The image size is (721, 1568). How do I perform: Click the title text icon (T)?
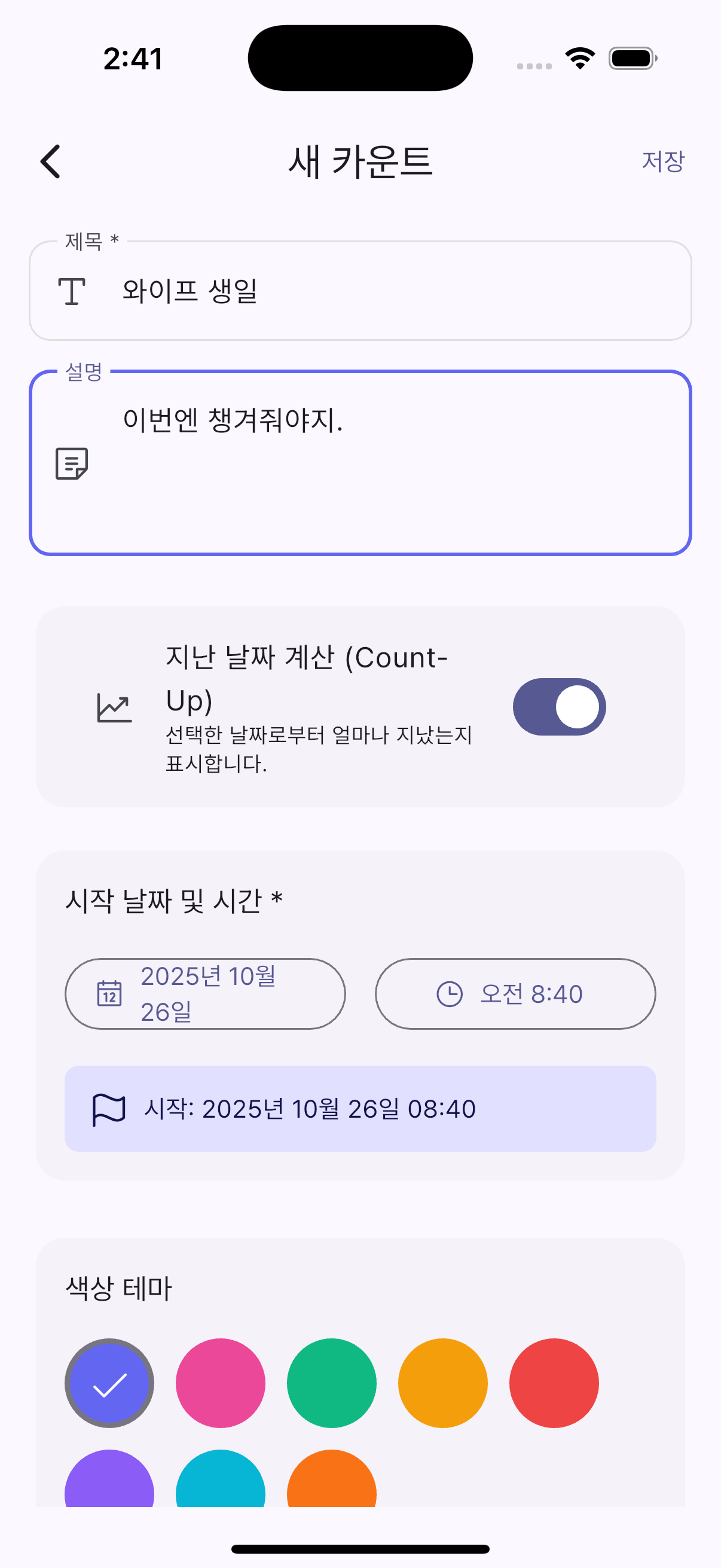72,291
